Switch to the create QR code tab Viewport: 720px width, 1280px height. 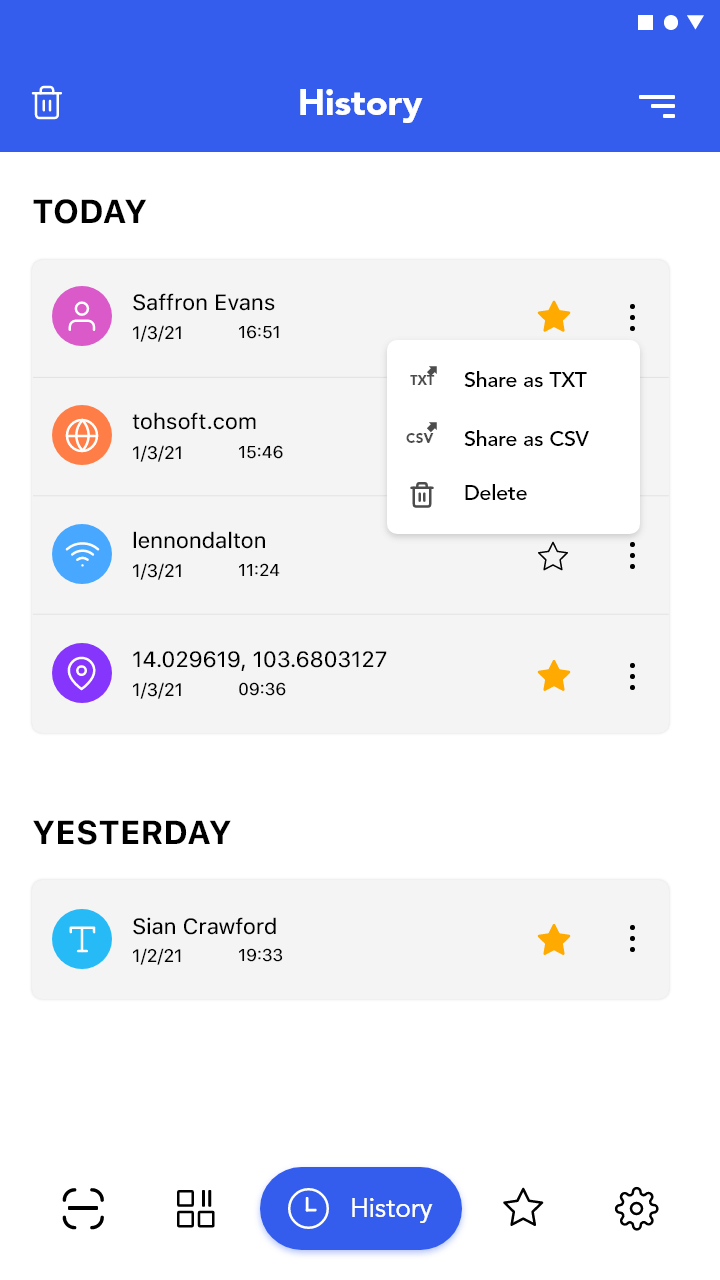coord(195,1208)
